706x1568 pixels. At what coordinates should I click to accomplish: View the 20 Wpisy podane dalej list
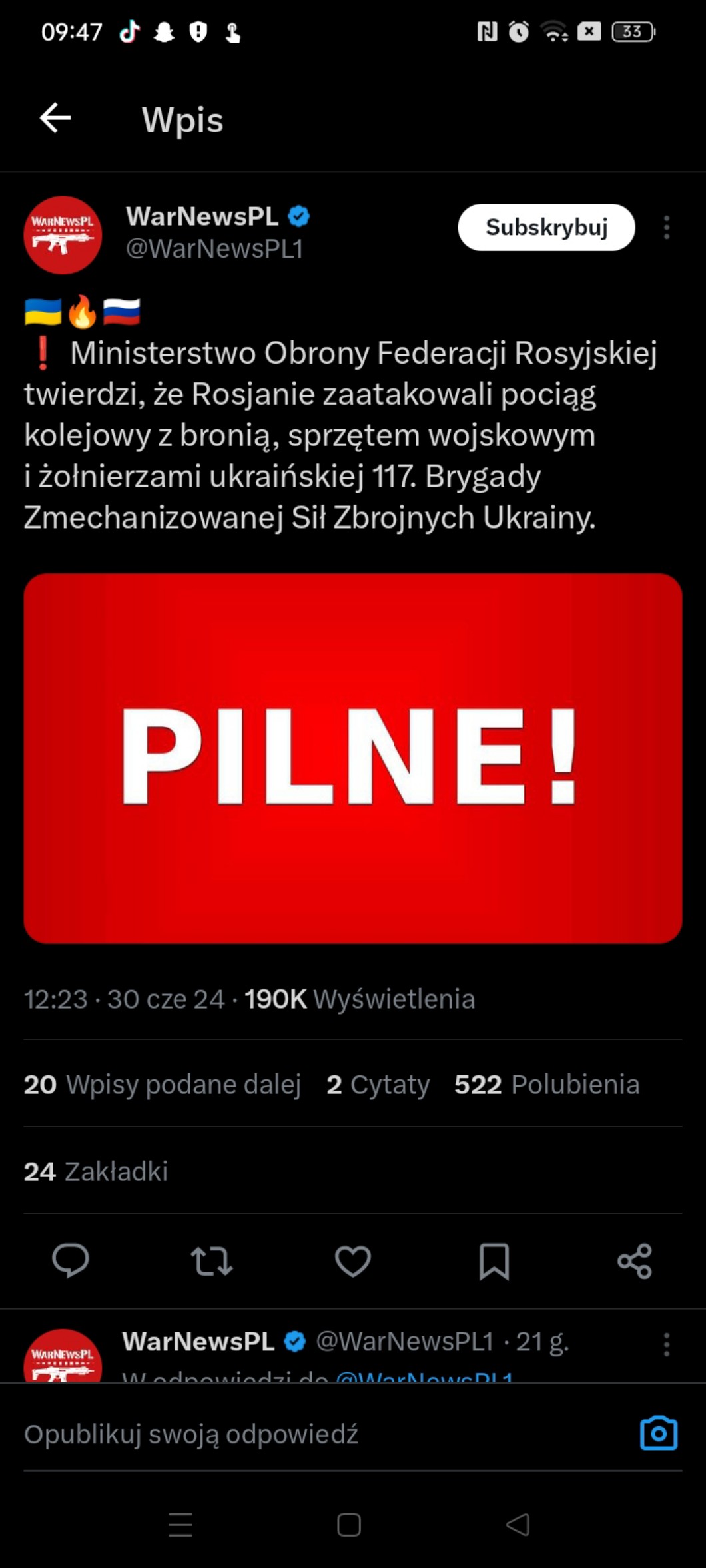click(163, 1084)
